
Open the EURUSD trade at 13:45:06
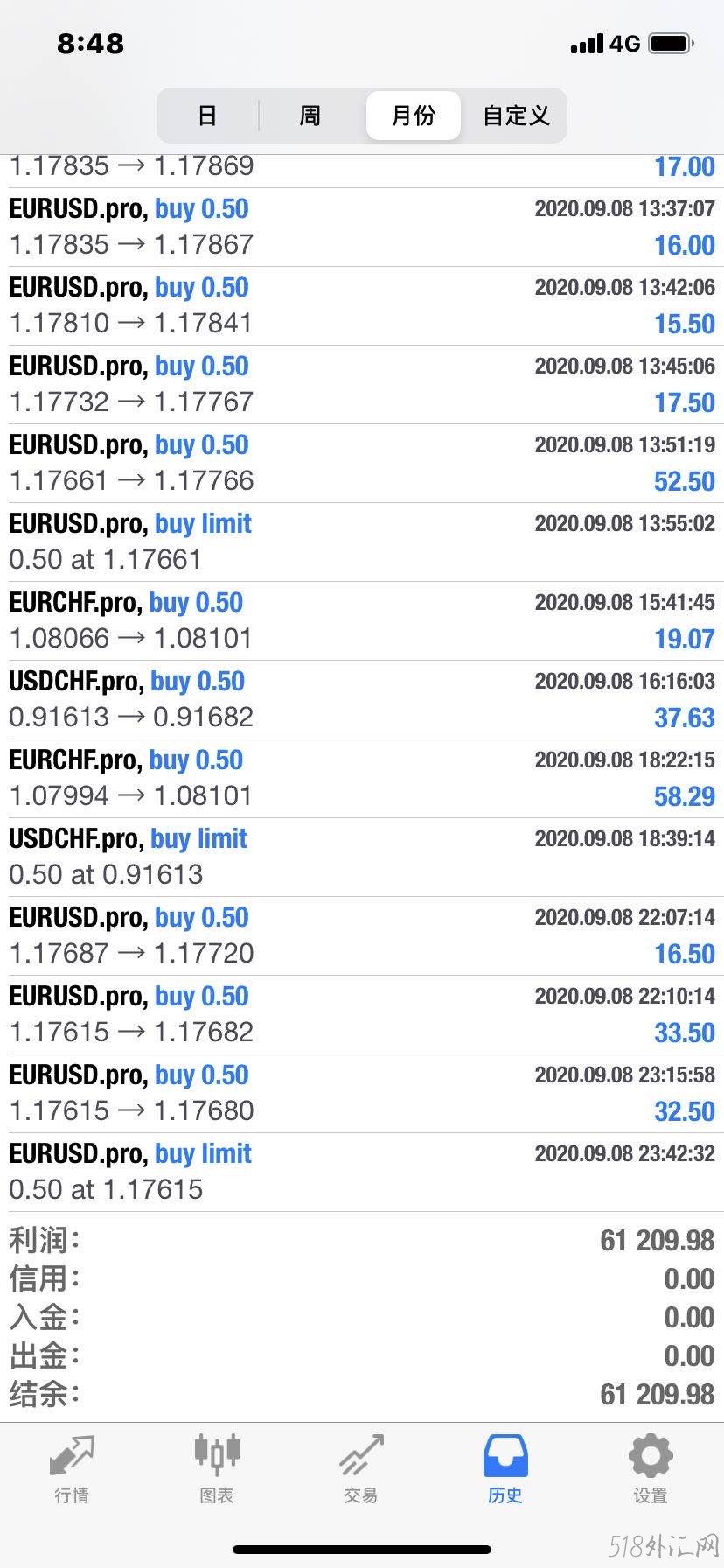(x=362, y=384)
